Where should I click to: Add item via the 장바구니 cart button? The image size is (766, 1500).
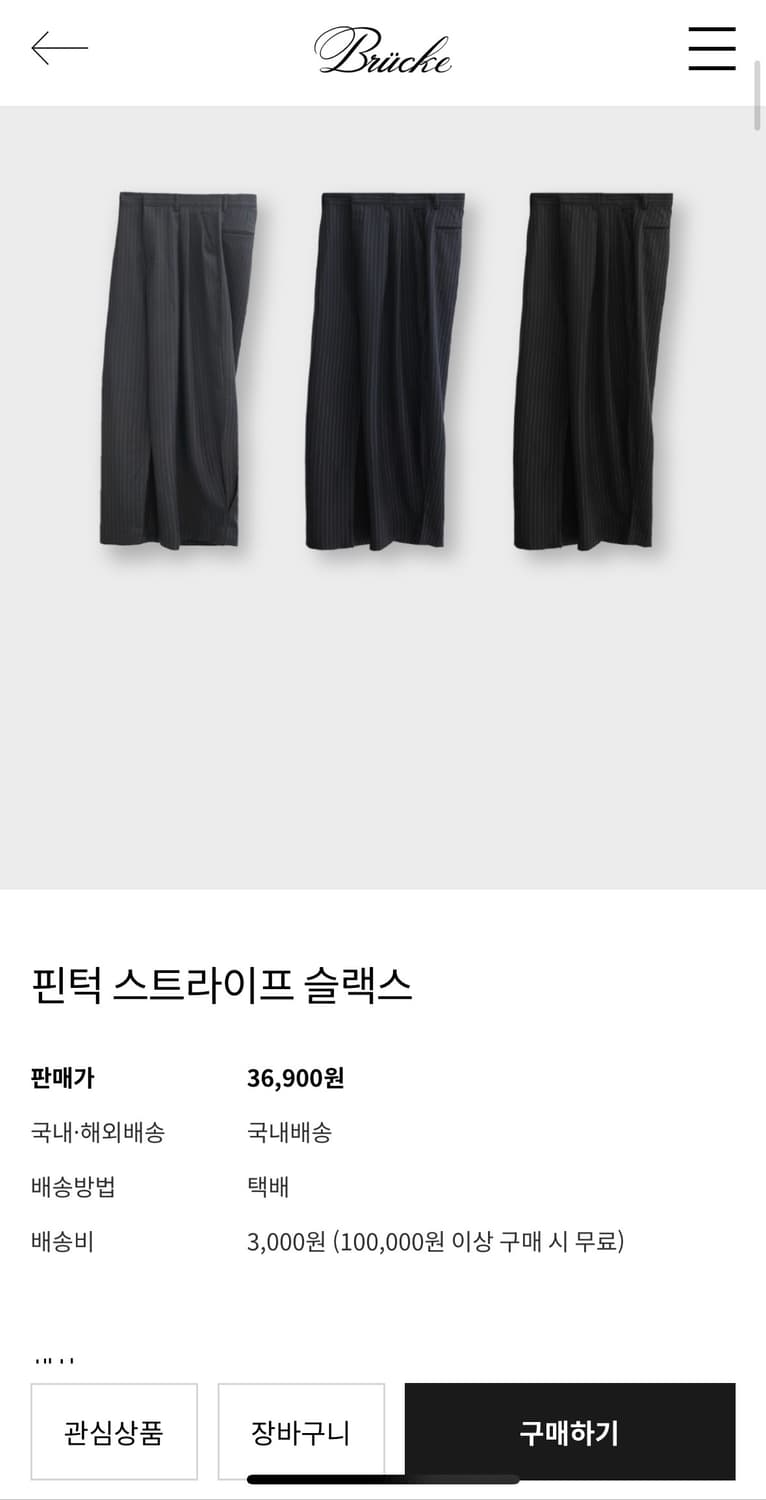pyautogui.click(x=300, y=1430)
